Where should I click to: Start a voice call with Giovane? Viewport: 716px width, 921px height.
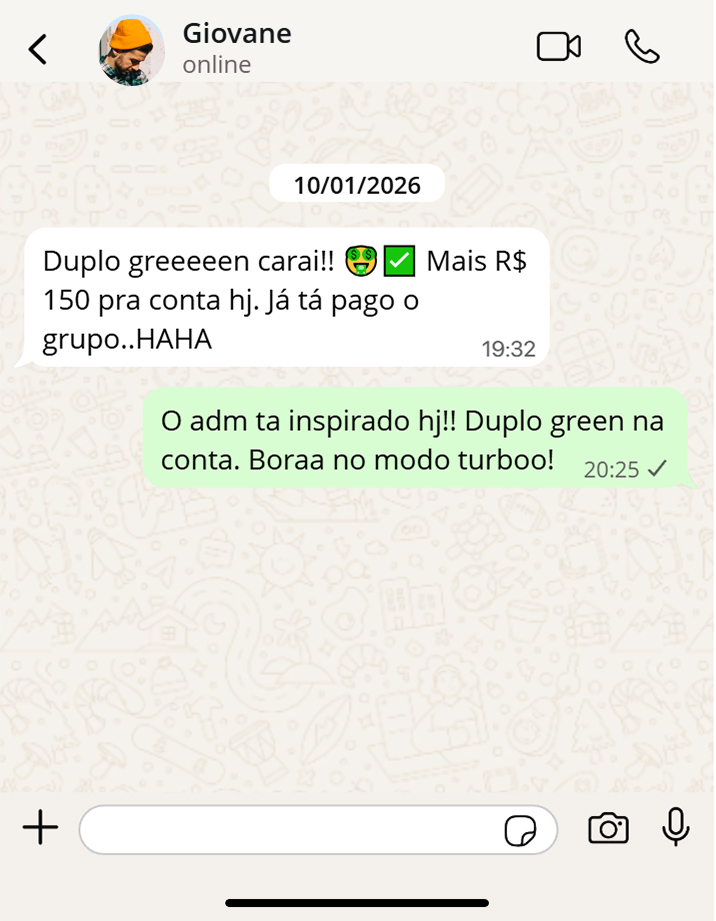pyautogui.click(x=642, y=47)
